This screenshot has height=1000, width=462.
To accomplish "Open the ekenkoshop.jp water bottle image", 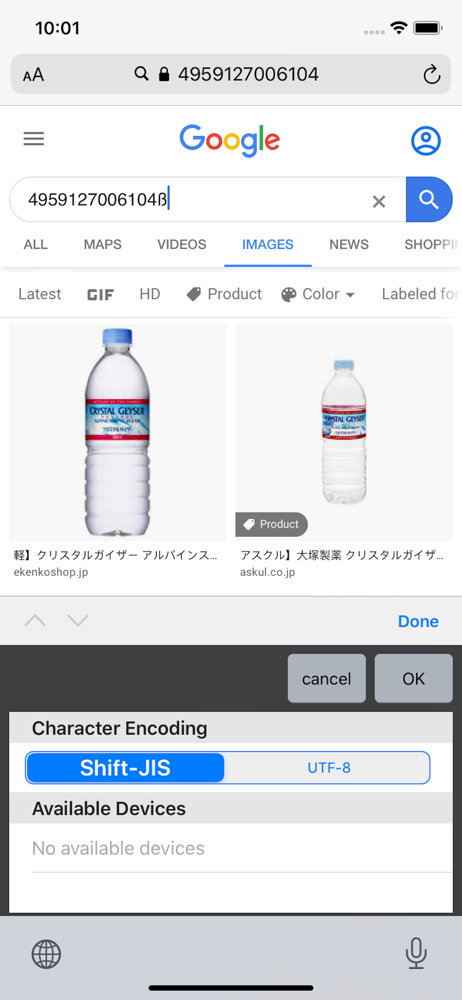I will click(118, 432).
